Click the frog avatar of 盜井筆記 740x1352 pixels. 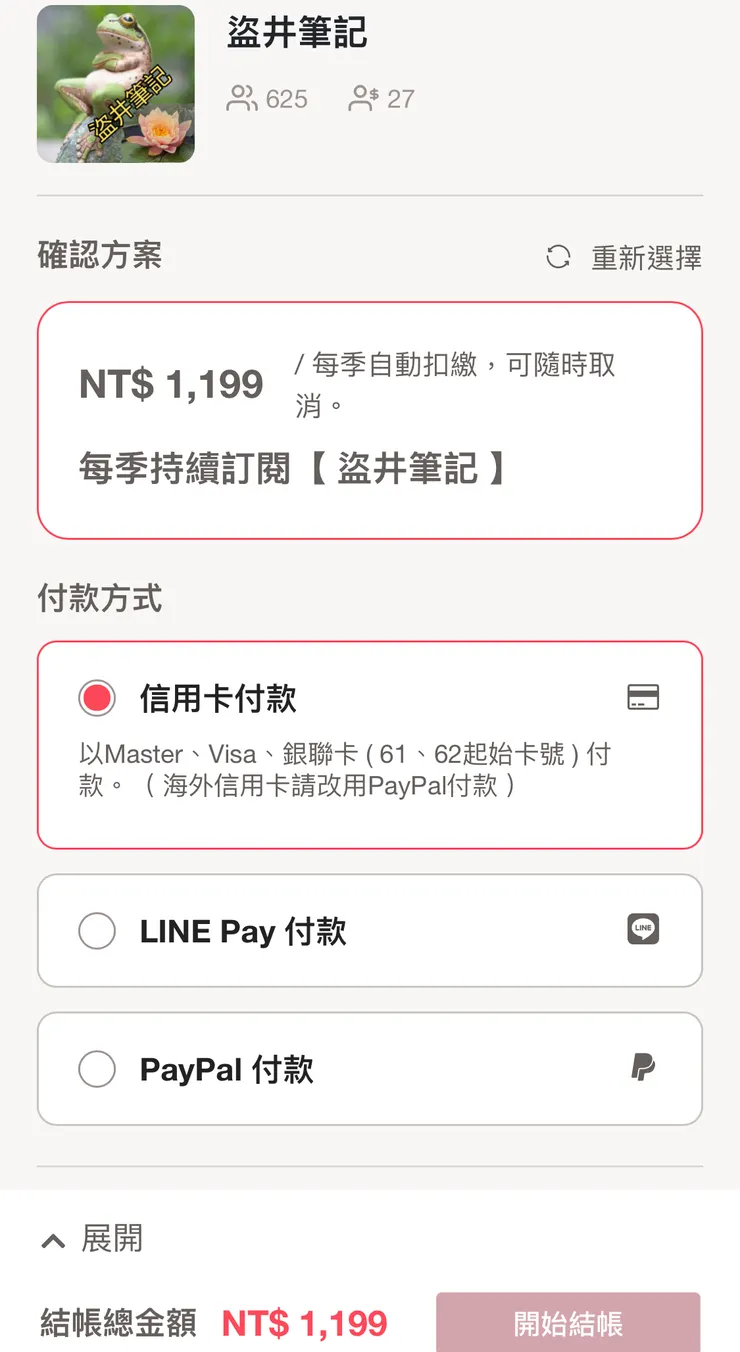point(115,85)
